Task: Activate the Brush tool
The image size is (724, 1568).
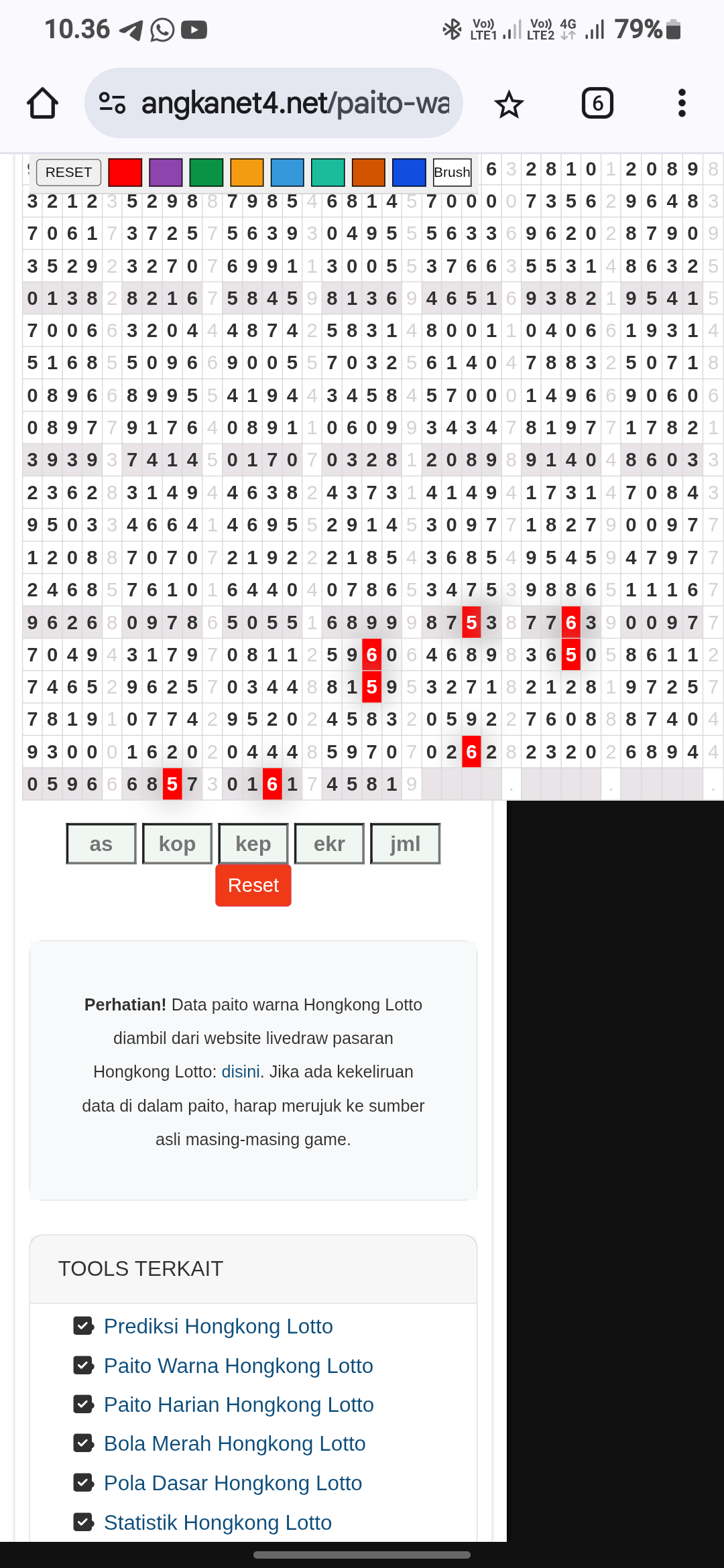Action: click(452, 172)
